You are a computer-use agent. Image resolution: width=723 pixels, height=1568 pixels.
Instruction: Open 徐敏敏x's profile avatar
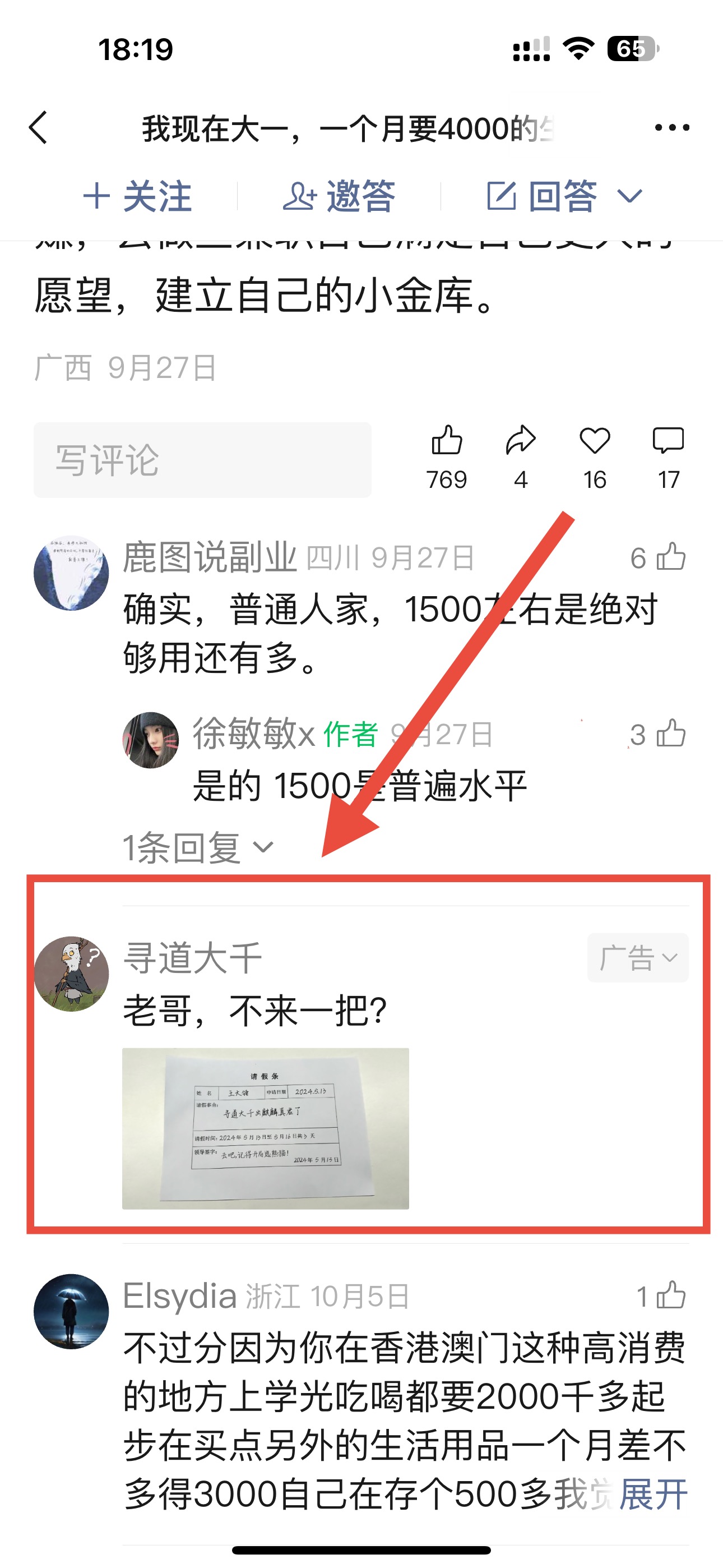coord(150,740)
